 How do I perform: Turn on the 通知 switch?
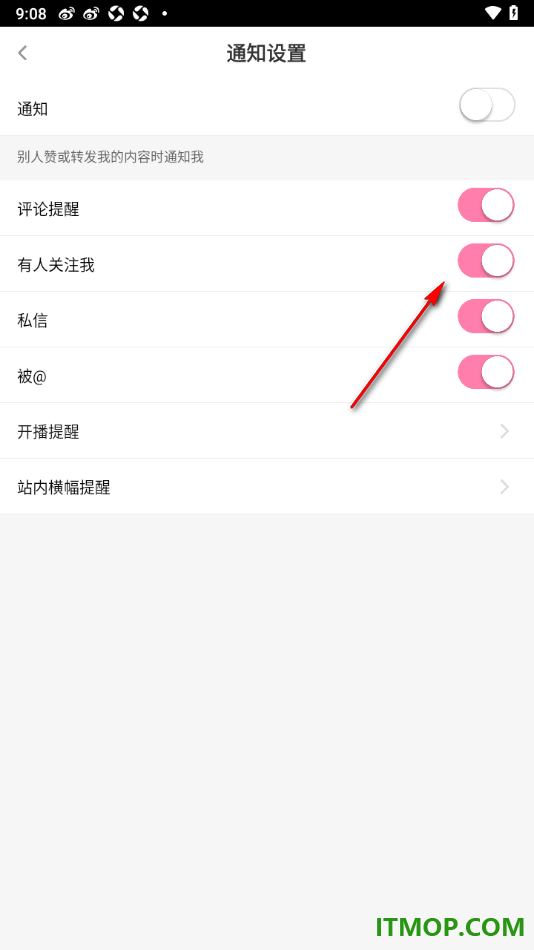tap(487, 105)
